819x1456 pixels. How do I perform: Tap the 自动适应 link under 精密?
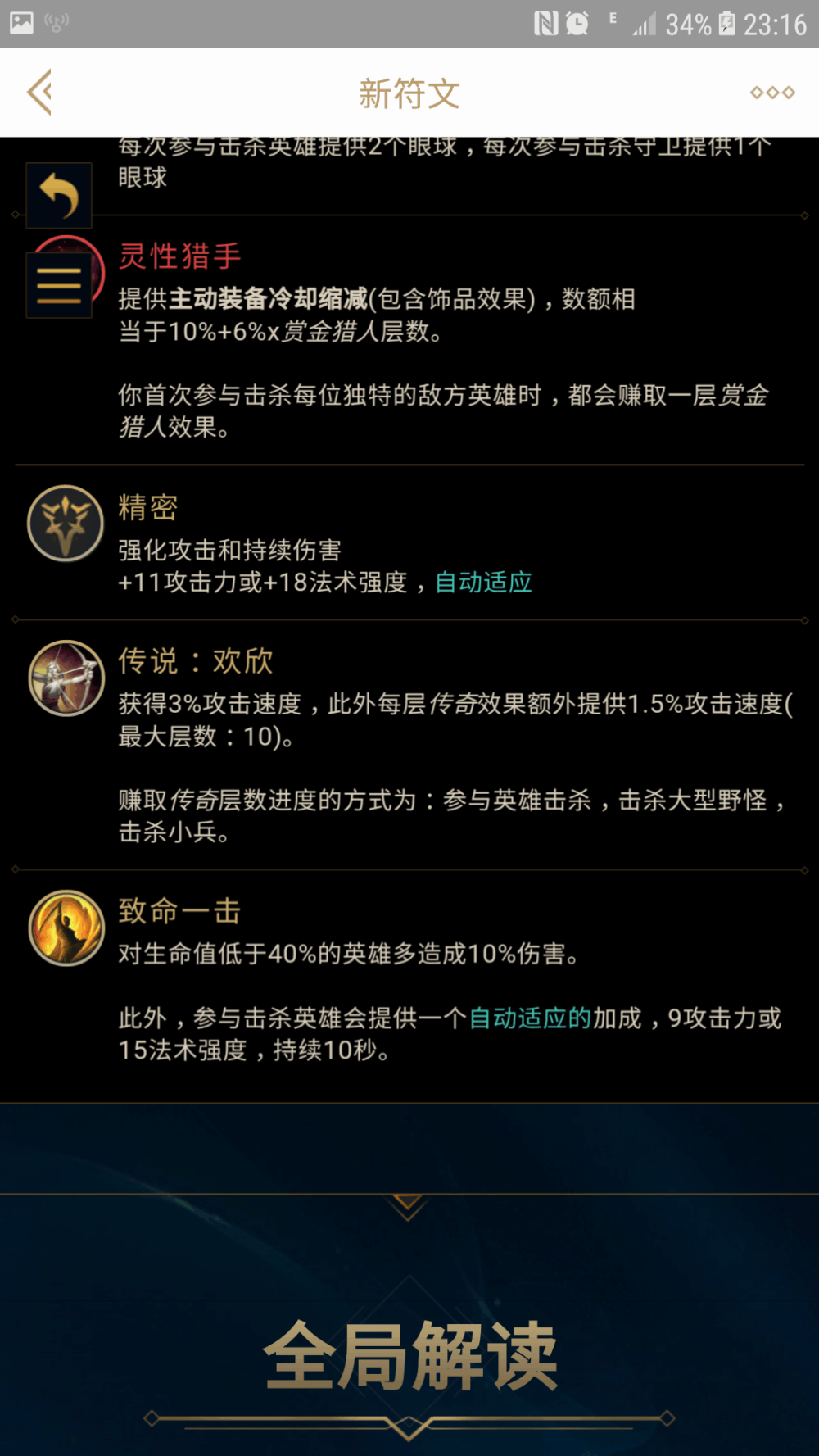pyautogui.click(x=483, y=583)
